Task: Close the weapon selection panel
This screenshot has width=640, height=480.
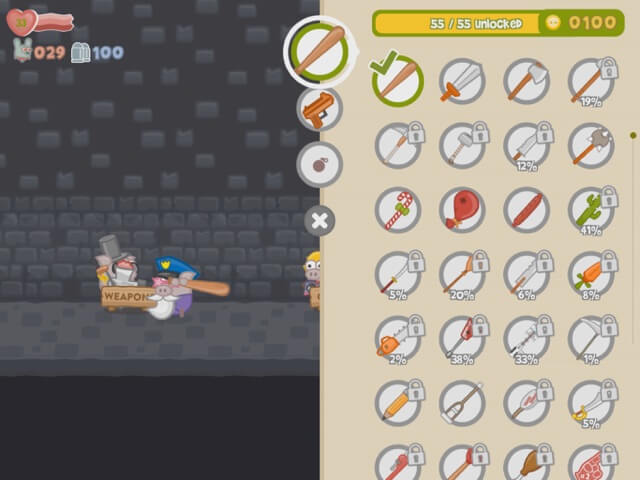Action: click(320, 221)
